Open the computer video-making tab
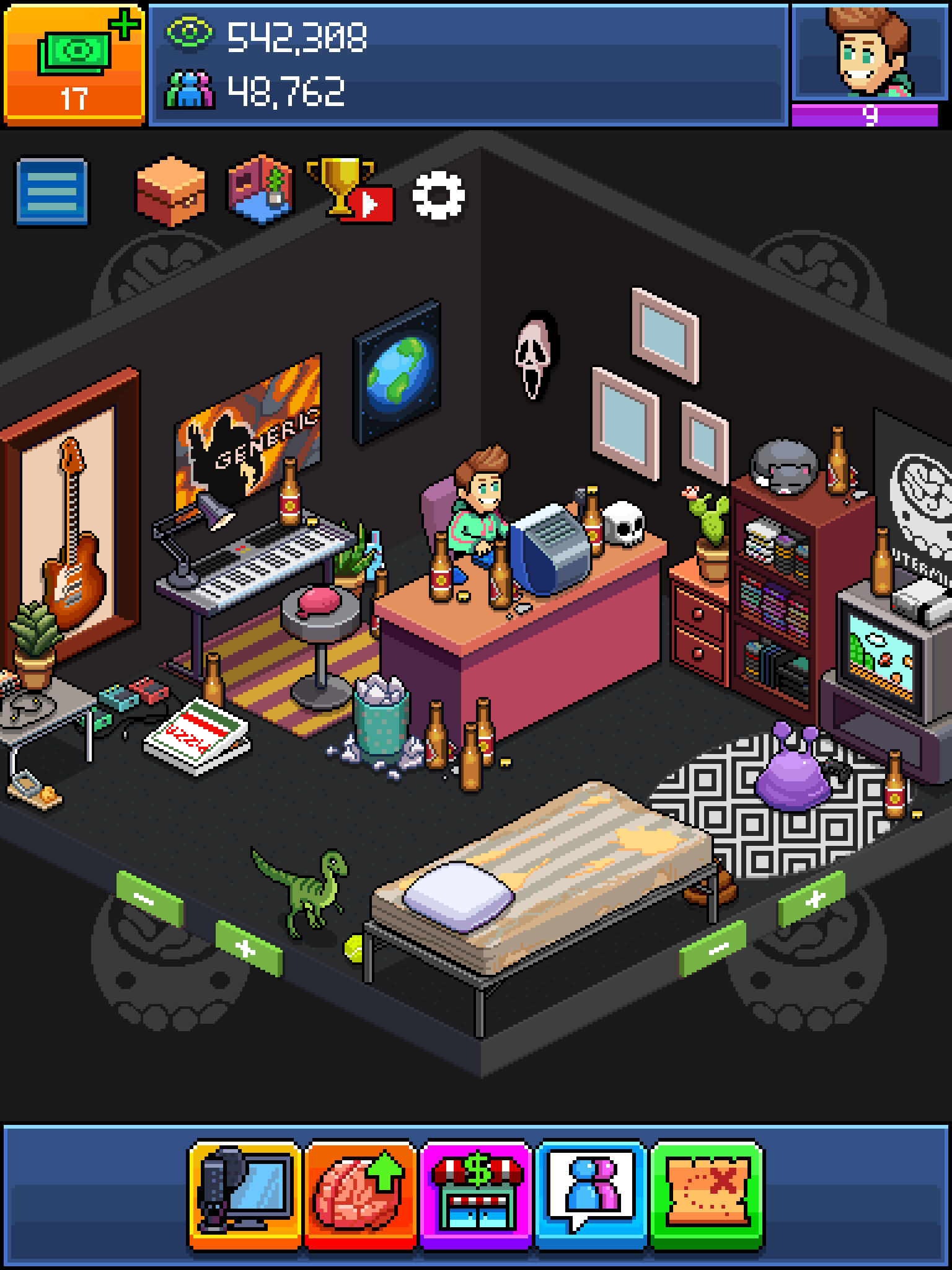 245,1195
